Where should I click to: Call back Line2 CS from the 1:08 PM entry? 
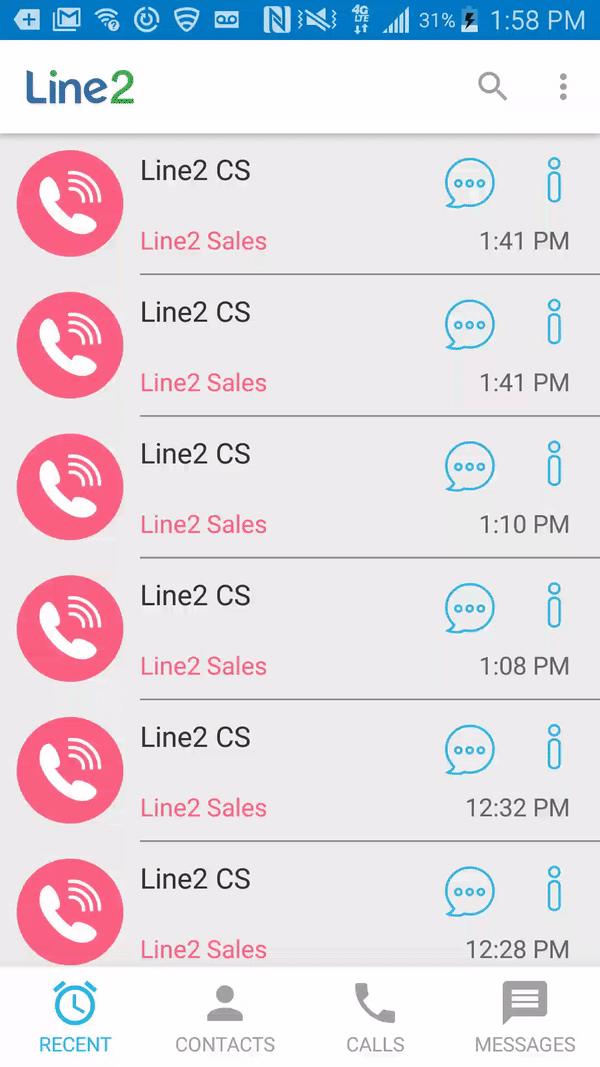pyautogui.click(x=70, y=628)
